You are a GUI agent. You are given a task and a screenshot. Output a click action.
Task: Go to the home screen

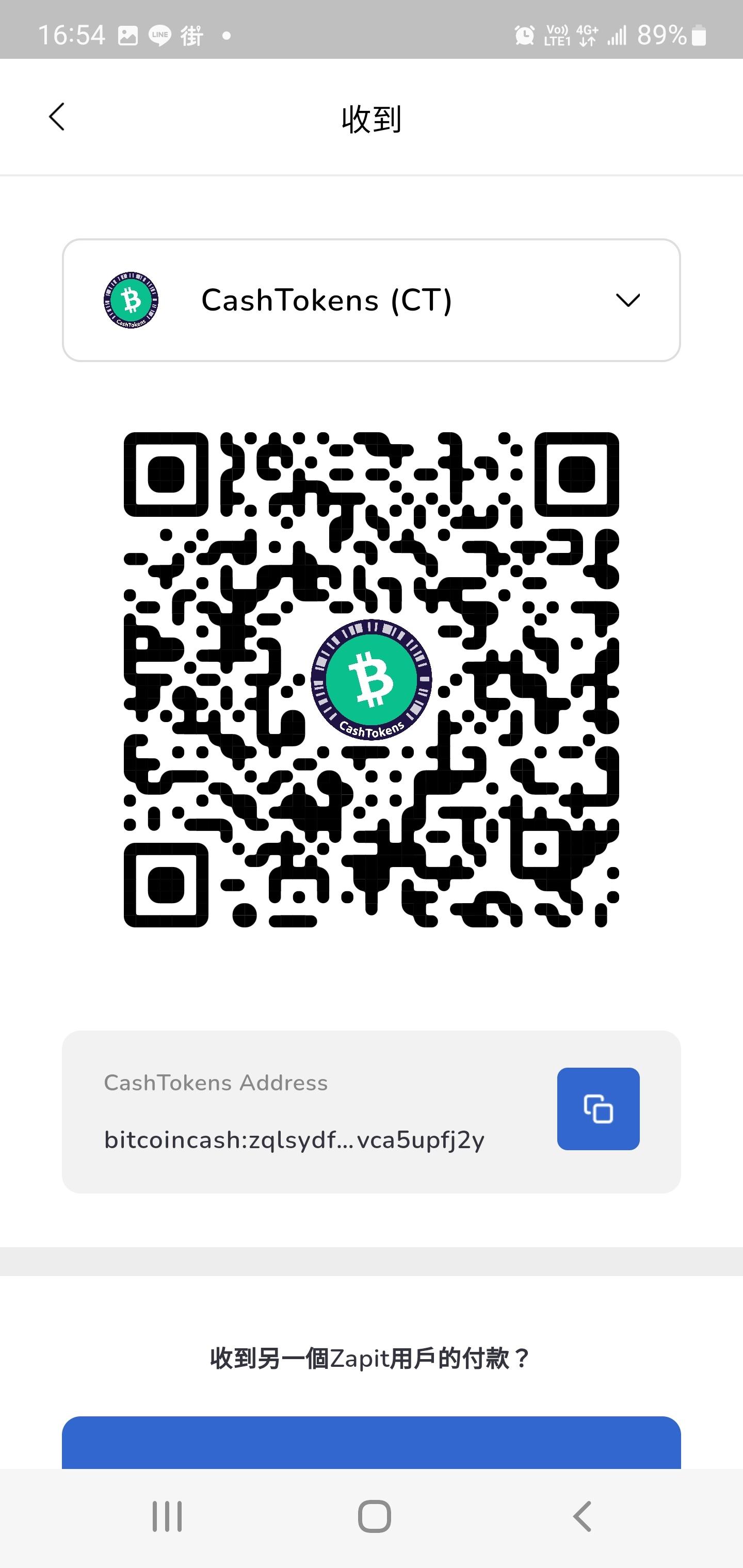point(374,1516)
